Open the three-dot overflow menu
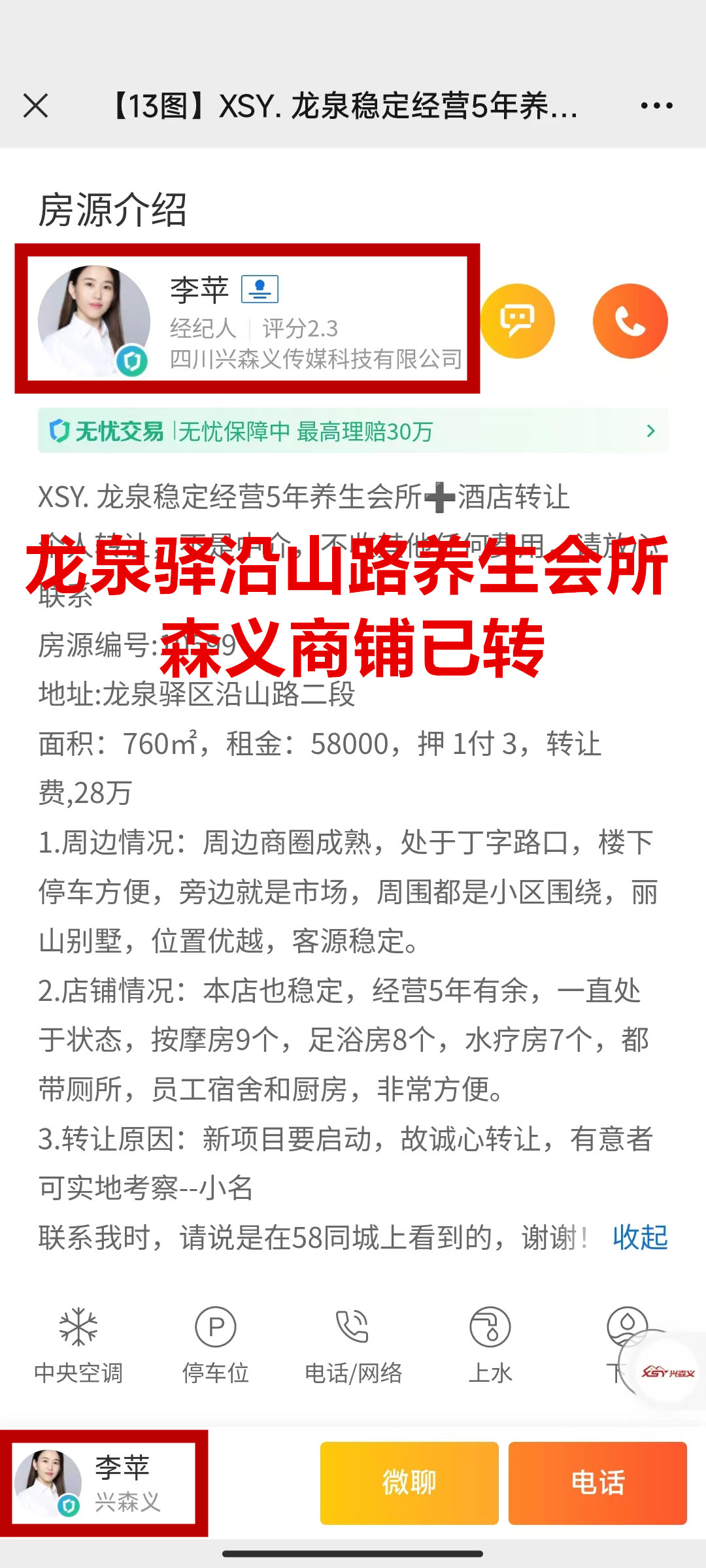Viewport: 706px width, 1568px height. (x=656, y=106)
